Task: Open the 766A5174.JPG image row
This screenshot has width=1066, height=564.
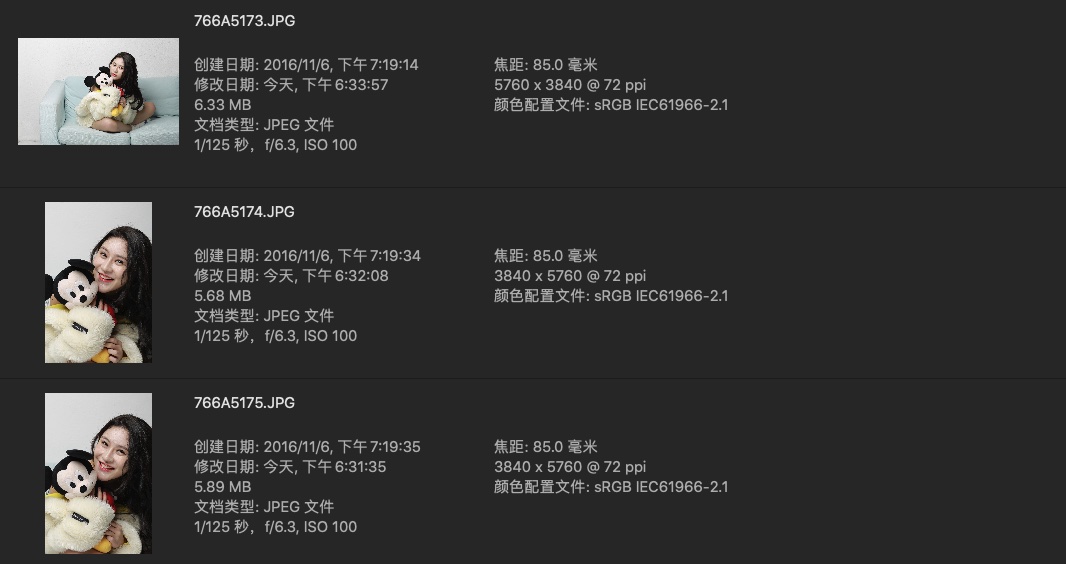Action: (98, 282)
